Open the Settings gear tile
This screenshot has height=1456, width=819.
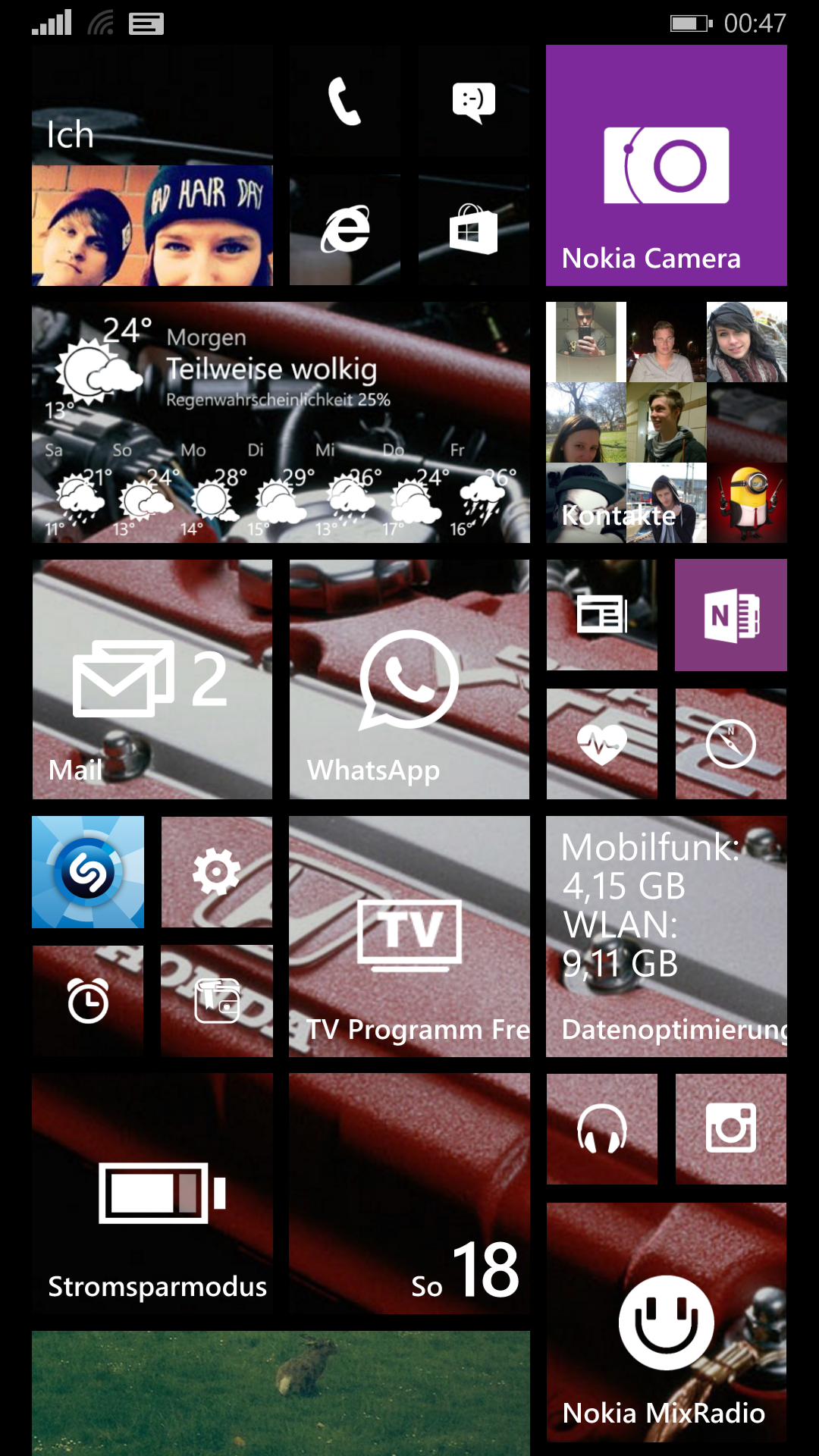pos(216,872)
